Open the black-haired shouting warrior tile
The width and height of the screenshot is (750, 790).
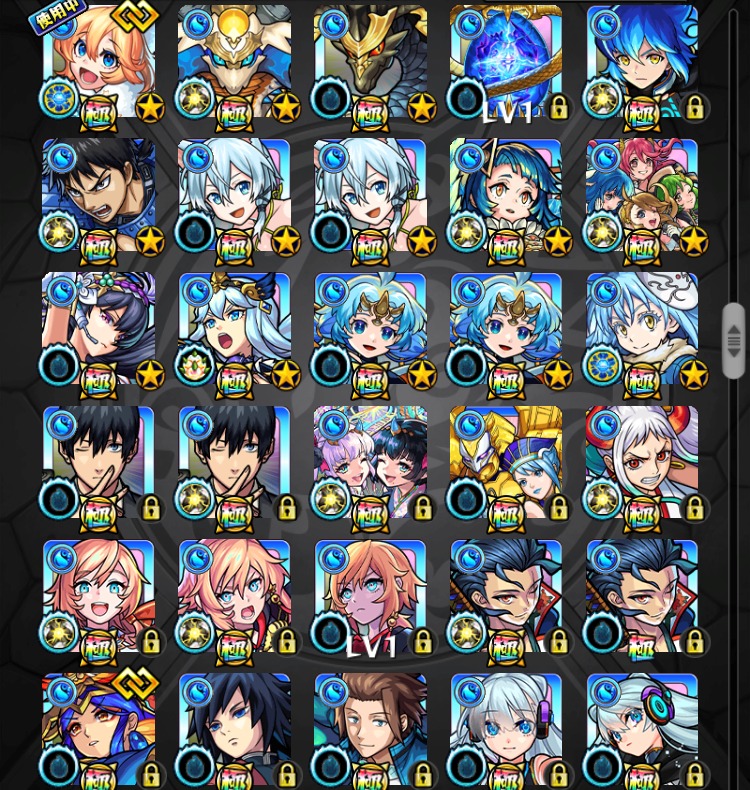click(98, 196)
